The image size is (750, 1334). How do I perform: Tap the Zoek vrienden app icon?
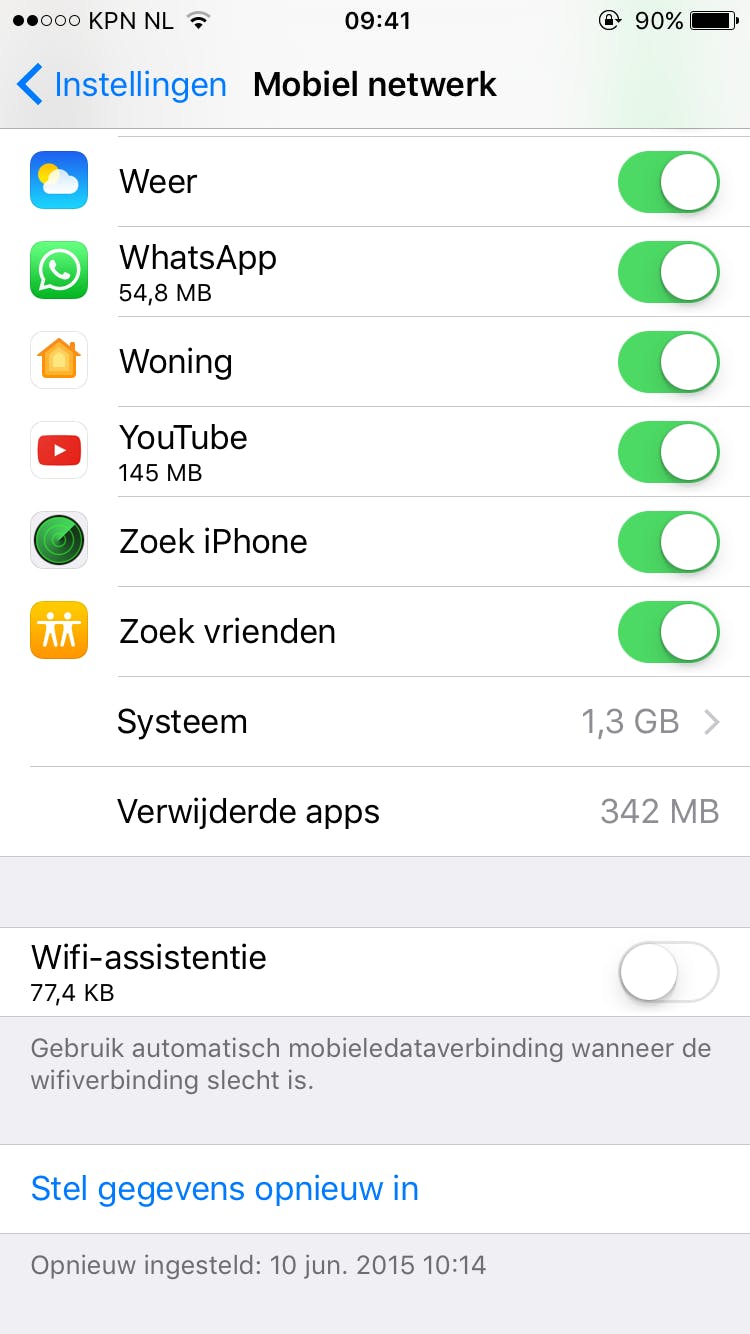point(58,630)
